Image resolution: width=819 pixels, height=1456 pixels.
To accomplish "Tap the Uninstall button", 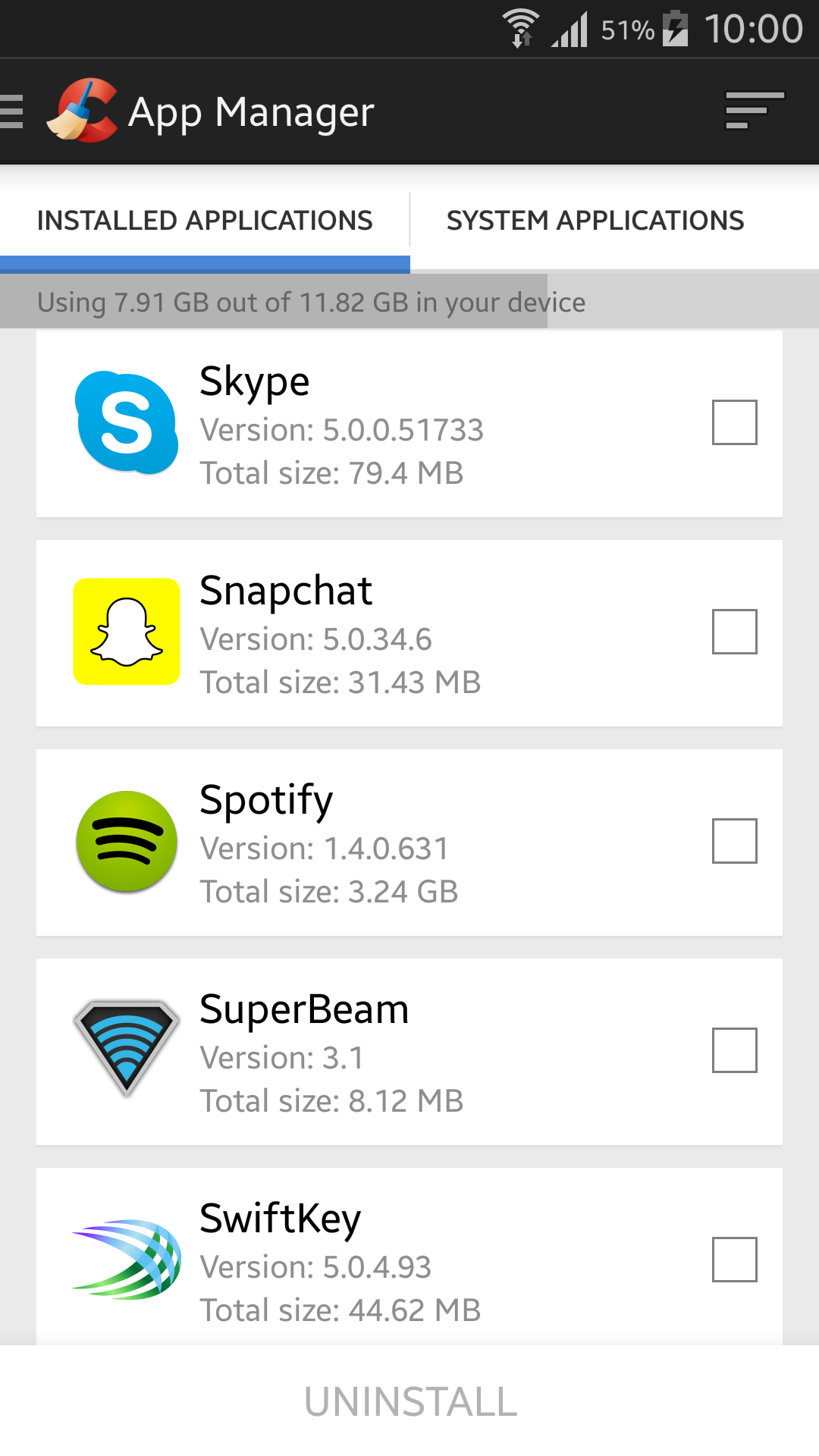I will coord(410,1401).
